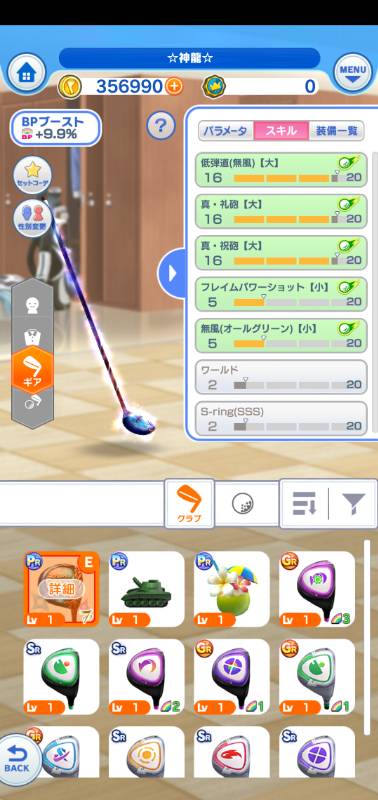Image resolution: width=378 pixels, height=800 pixels.
Task: Switch to the パラメータ tab
Action: tap(225, 131)
